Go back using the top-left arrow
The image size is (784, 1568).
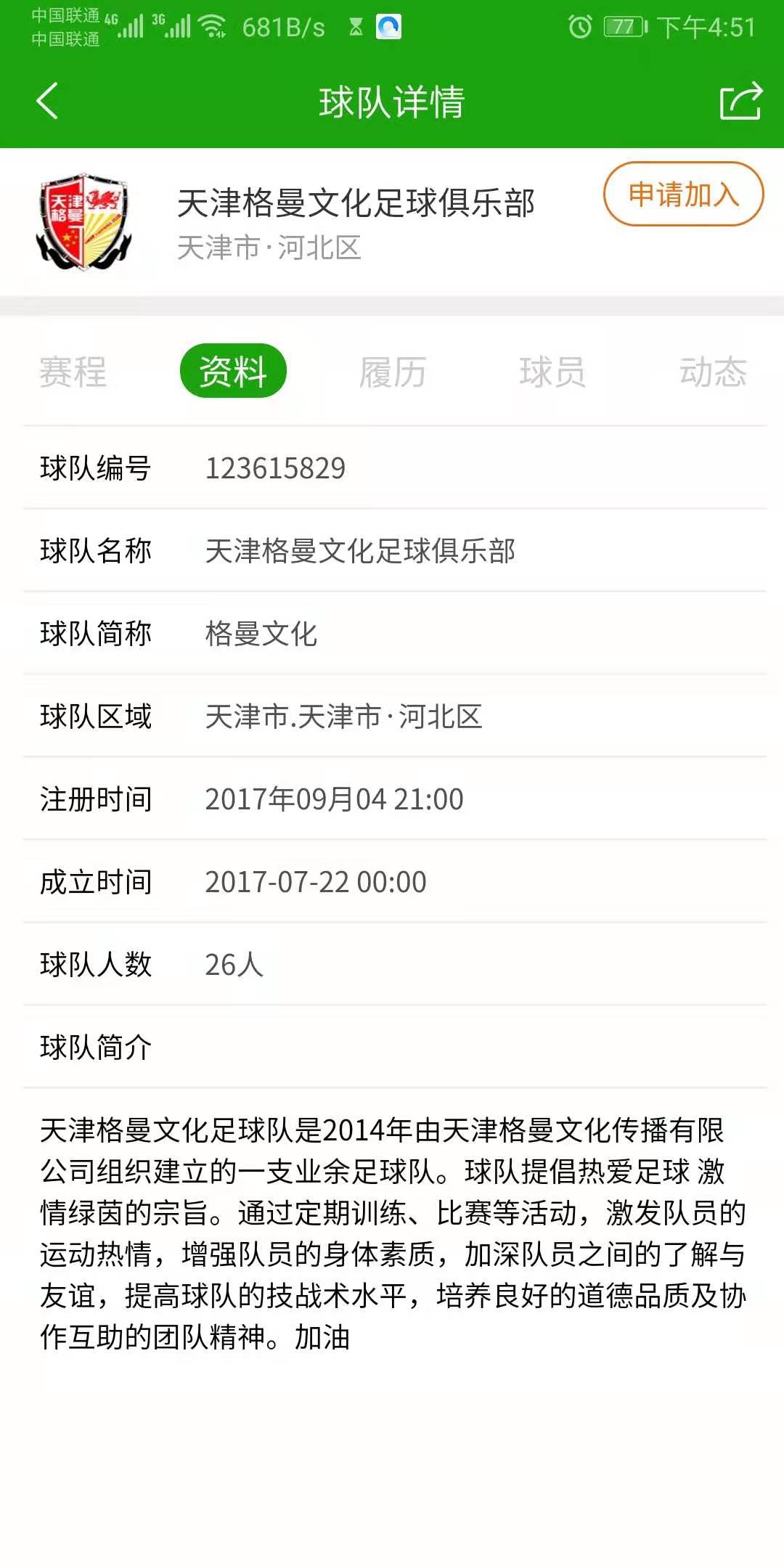coord(47,101)
